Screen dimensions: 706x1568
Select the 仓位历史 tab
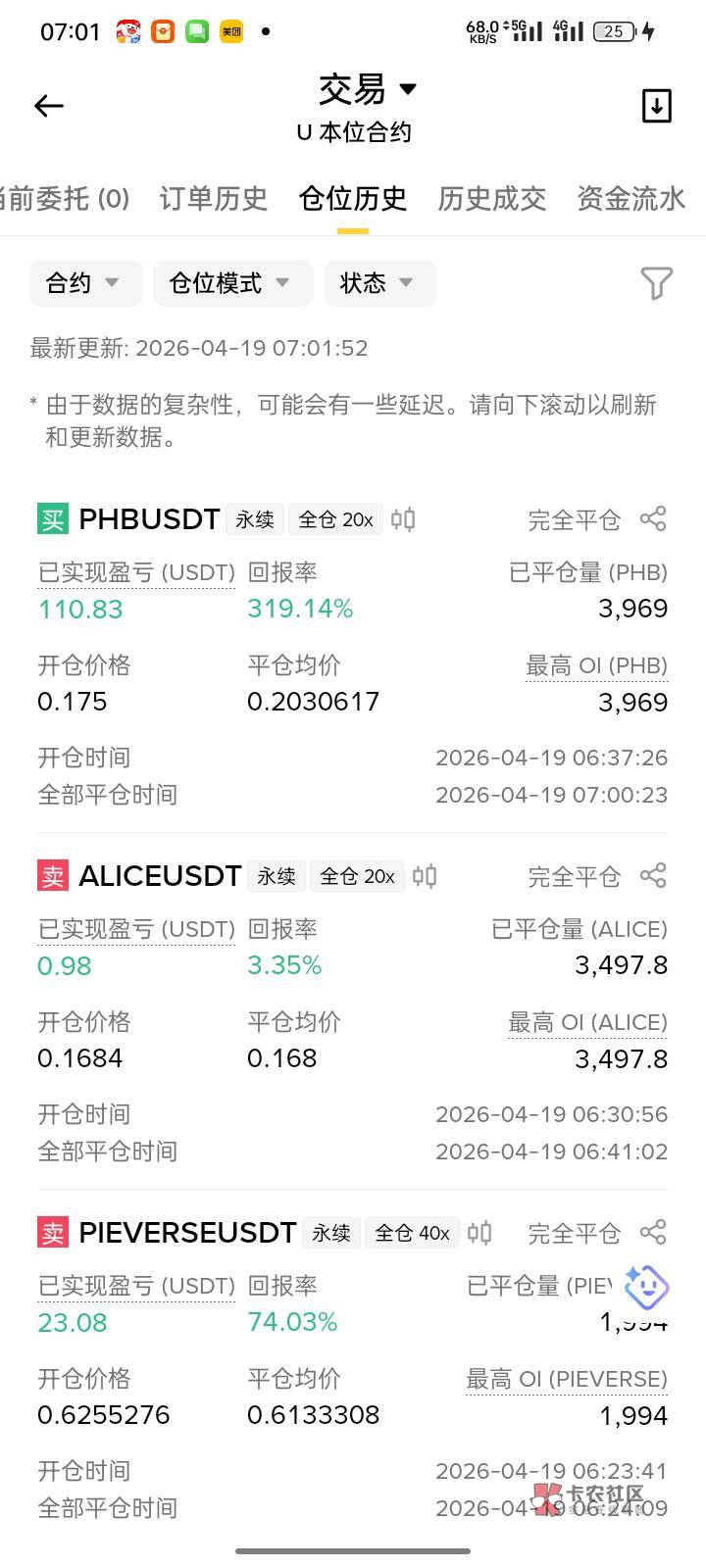tap(352, 199)
